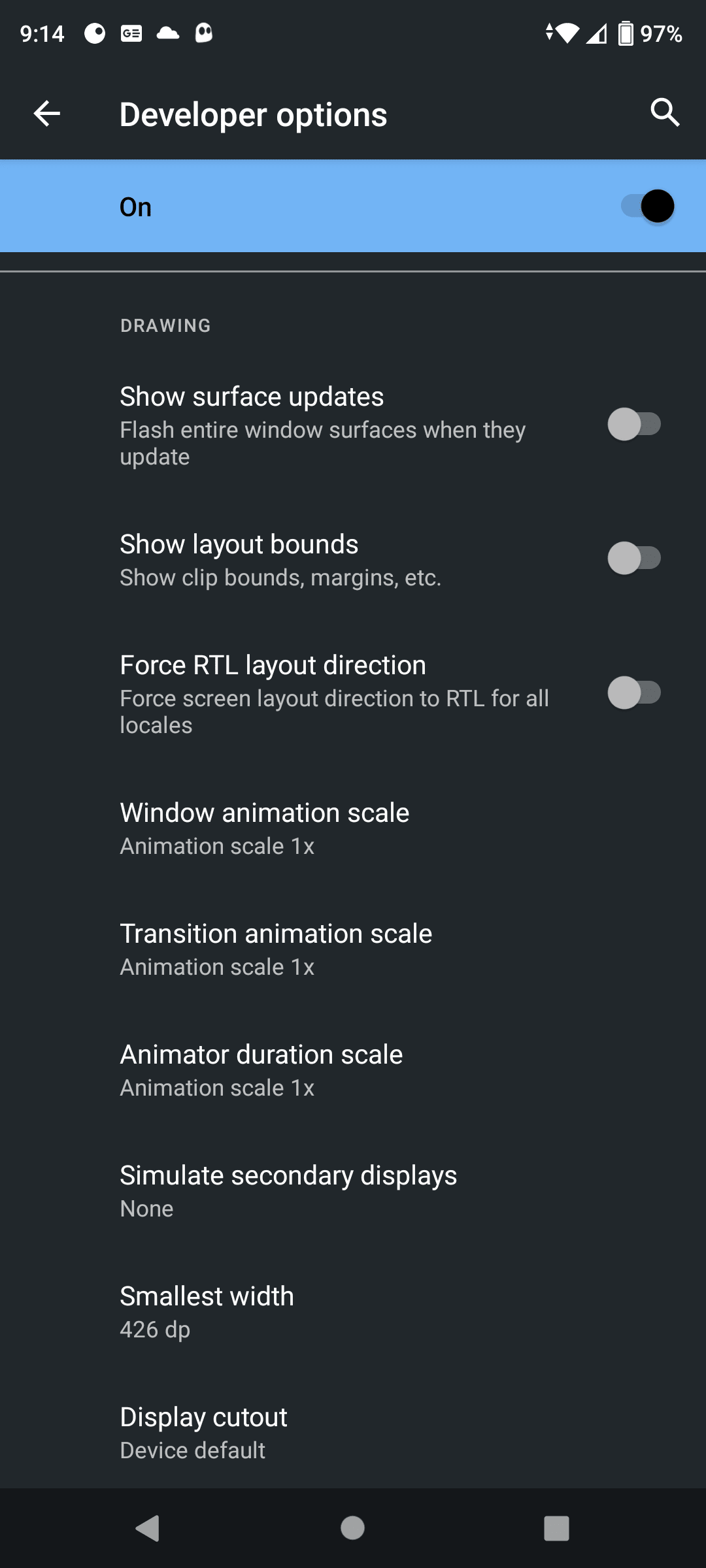Tap the DRAWING section header
This screenshot has height=1568, width=706.
coord(165,325)
